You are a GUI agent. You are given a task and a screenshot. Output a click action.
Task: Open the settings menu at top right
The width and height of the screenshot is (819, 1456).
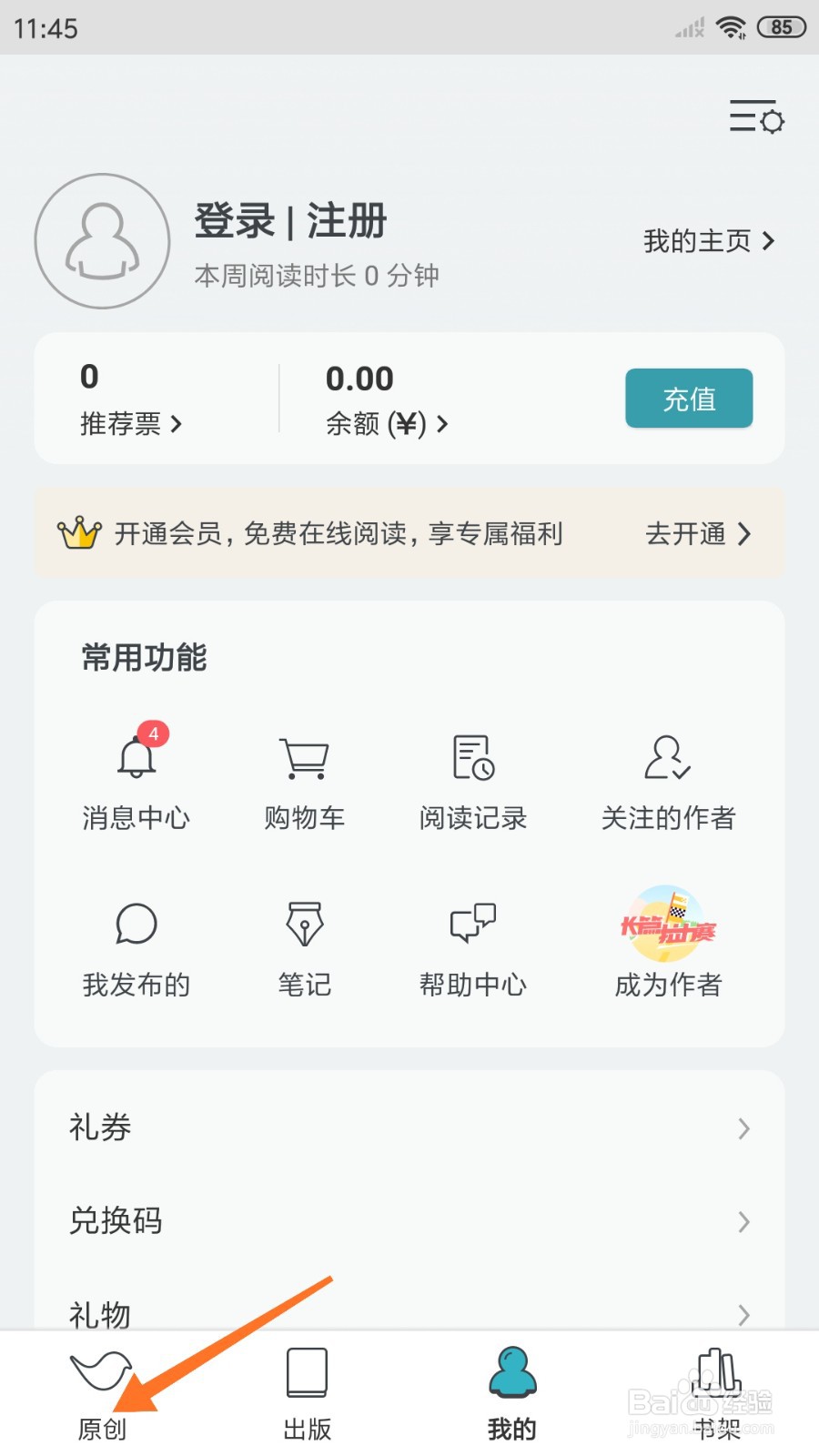(x=755, y=118)
